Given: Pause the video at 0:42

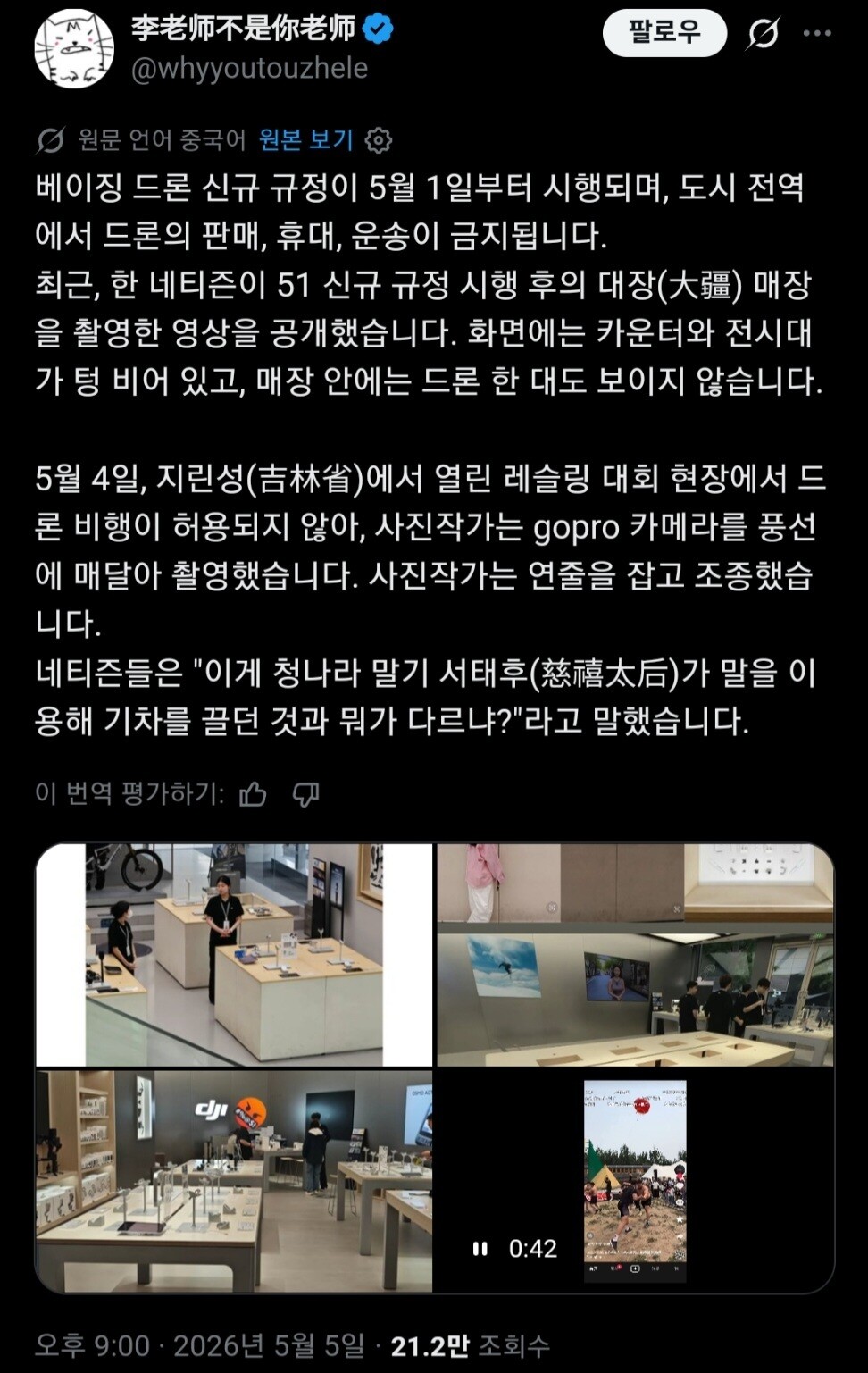Looking at the screenshot, I should 480,1249.
